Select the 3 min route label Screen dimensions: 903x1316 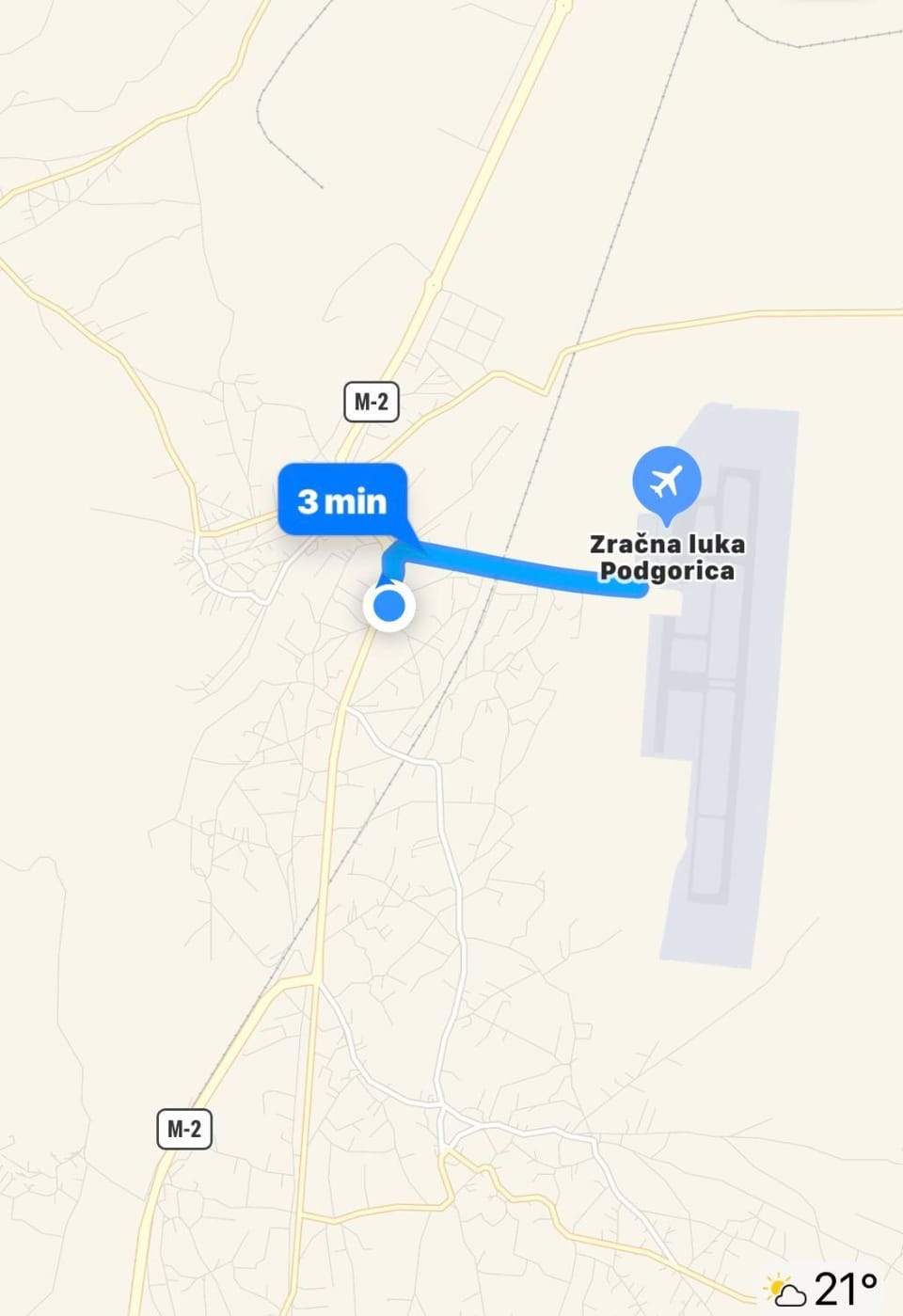point(342,500)
